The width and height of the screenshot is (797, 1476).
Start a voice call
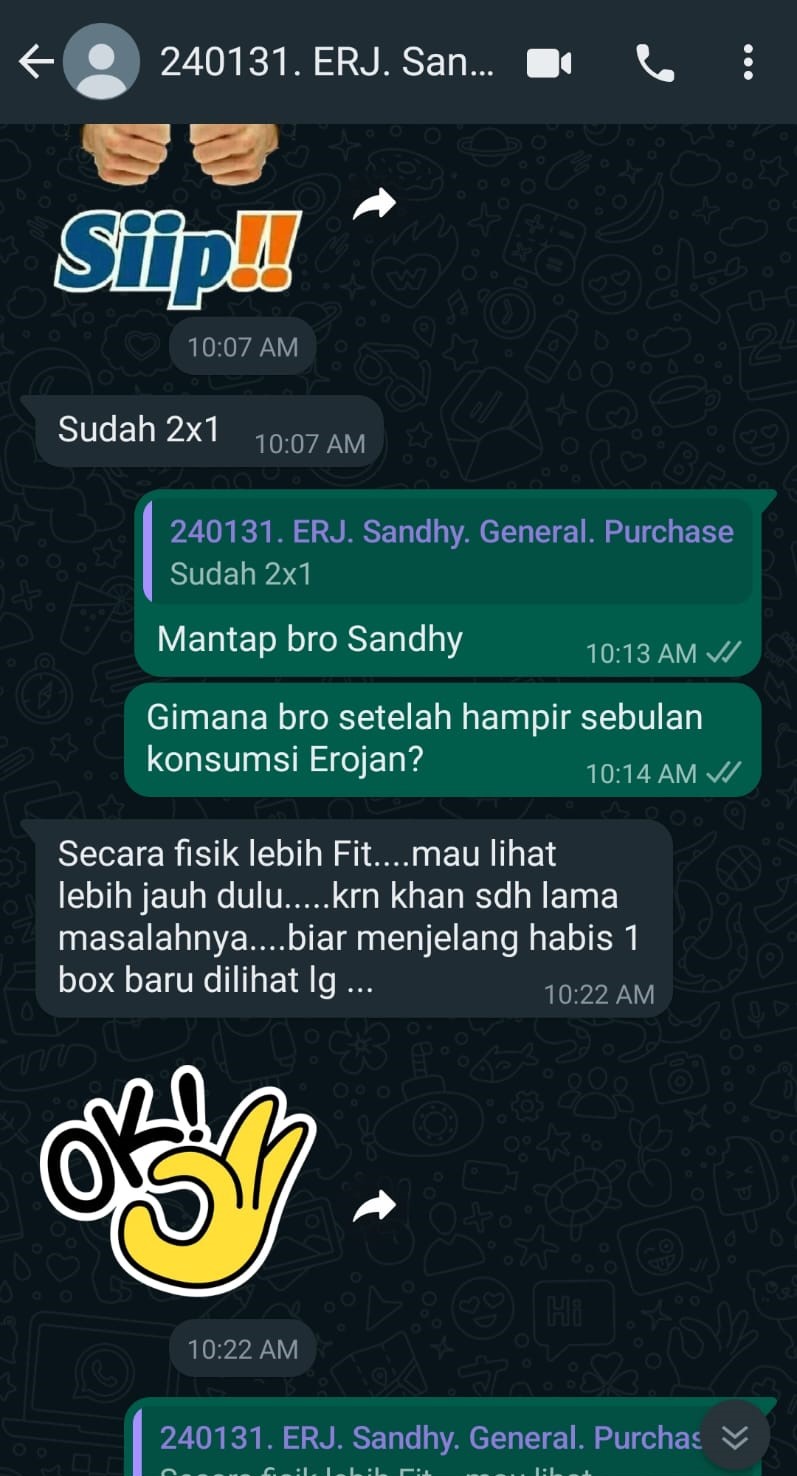pyautogui.click(x=655, y=64)
